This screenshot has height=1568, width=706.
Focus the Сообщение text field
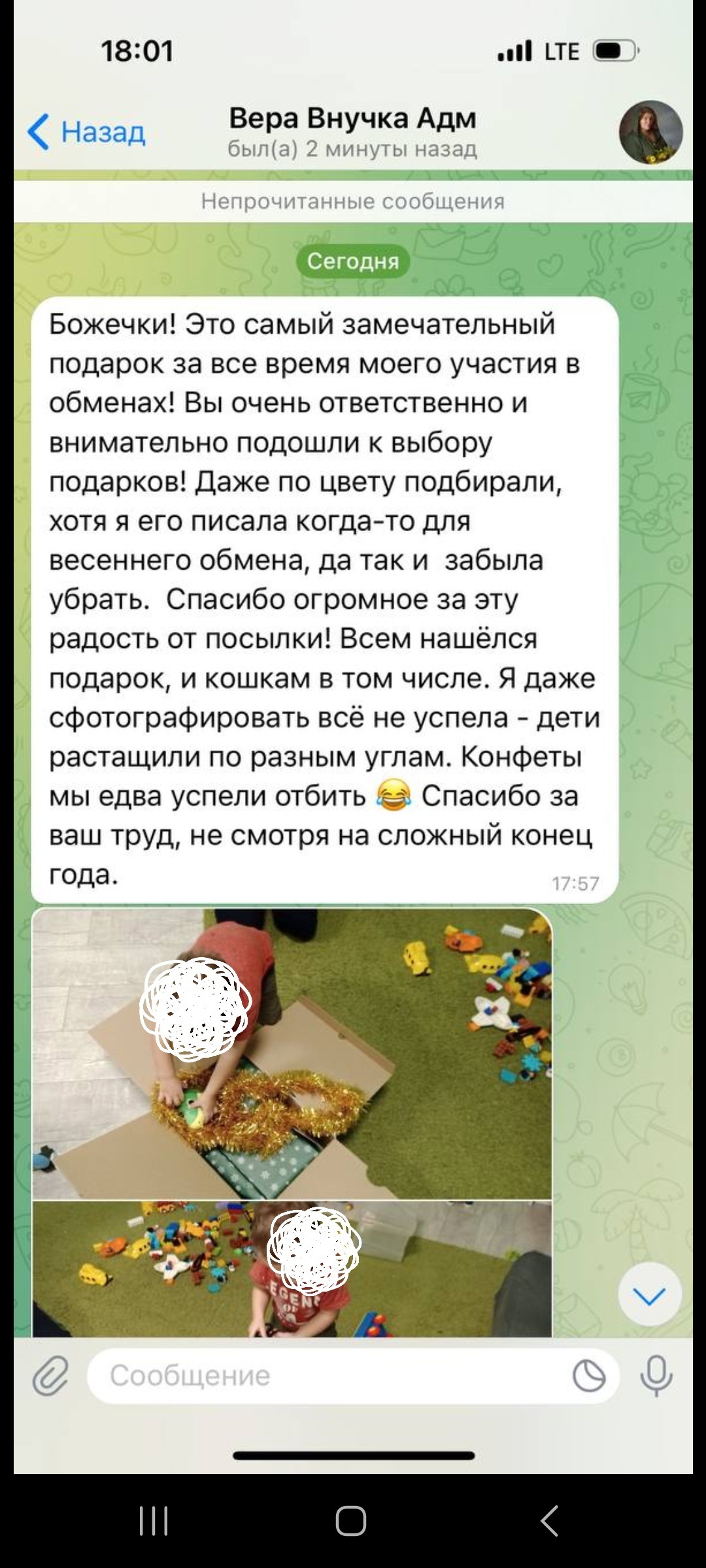pyautogui.click(x=327, y=1375)
